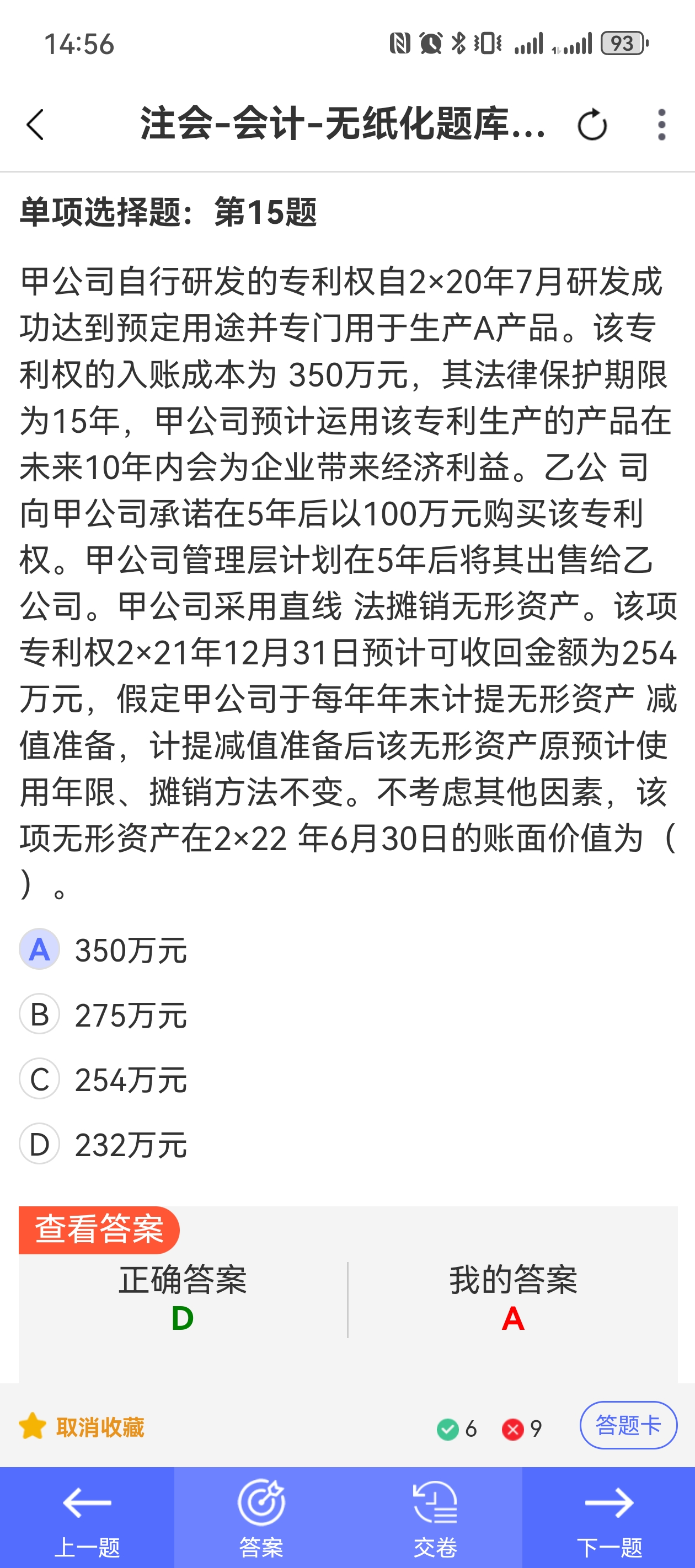
Task: Tap the 查看答案 button
Action: pyautogui.click(x=99, y=1229)
